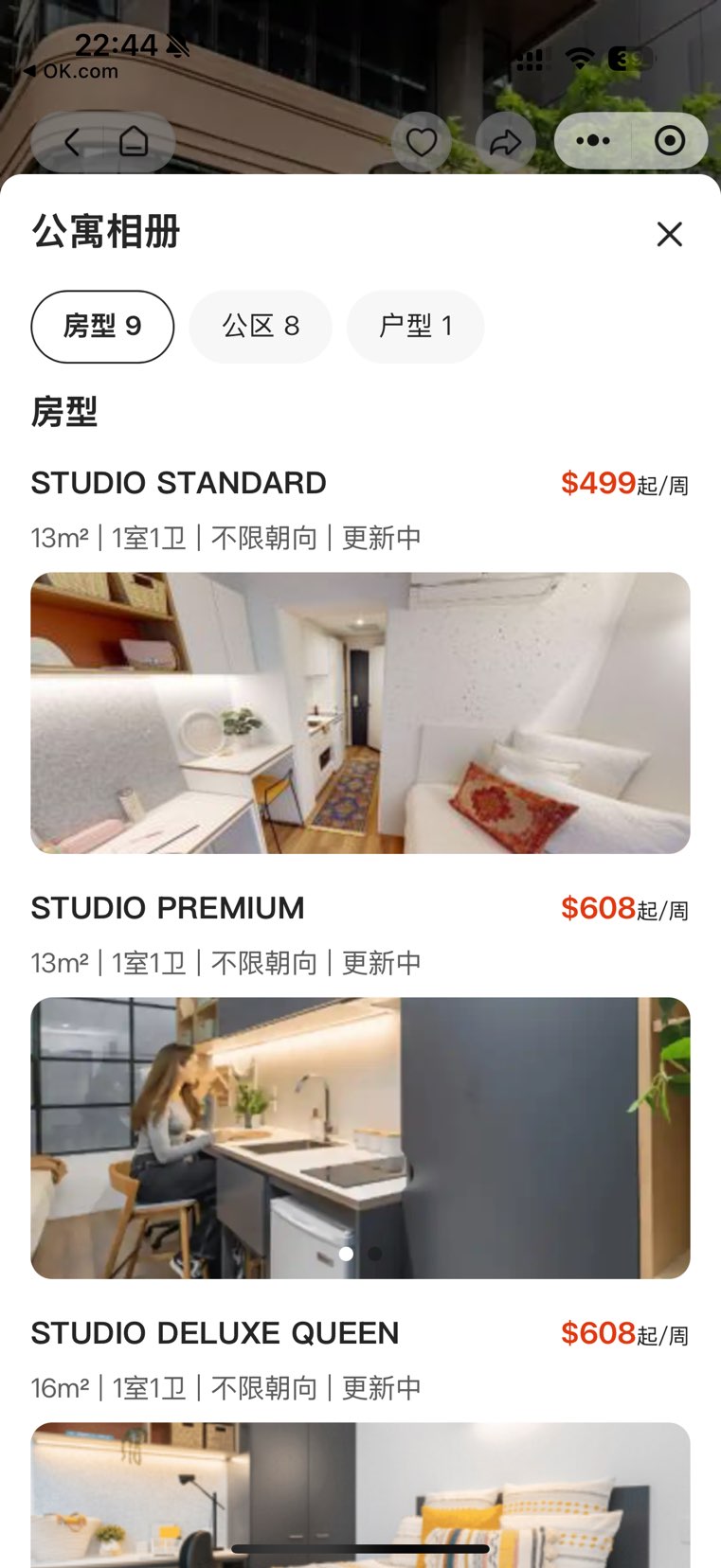Image resolution: width=721 pixels, height=1568 pixels.
Task: Go back using the back arrow
Action: point(72,142)
